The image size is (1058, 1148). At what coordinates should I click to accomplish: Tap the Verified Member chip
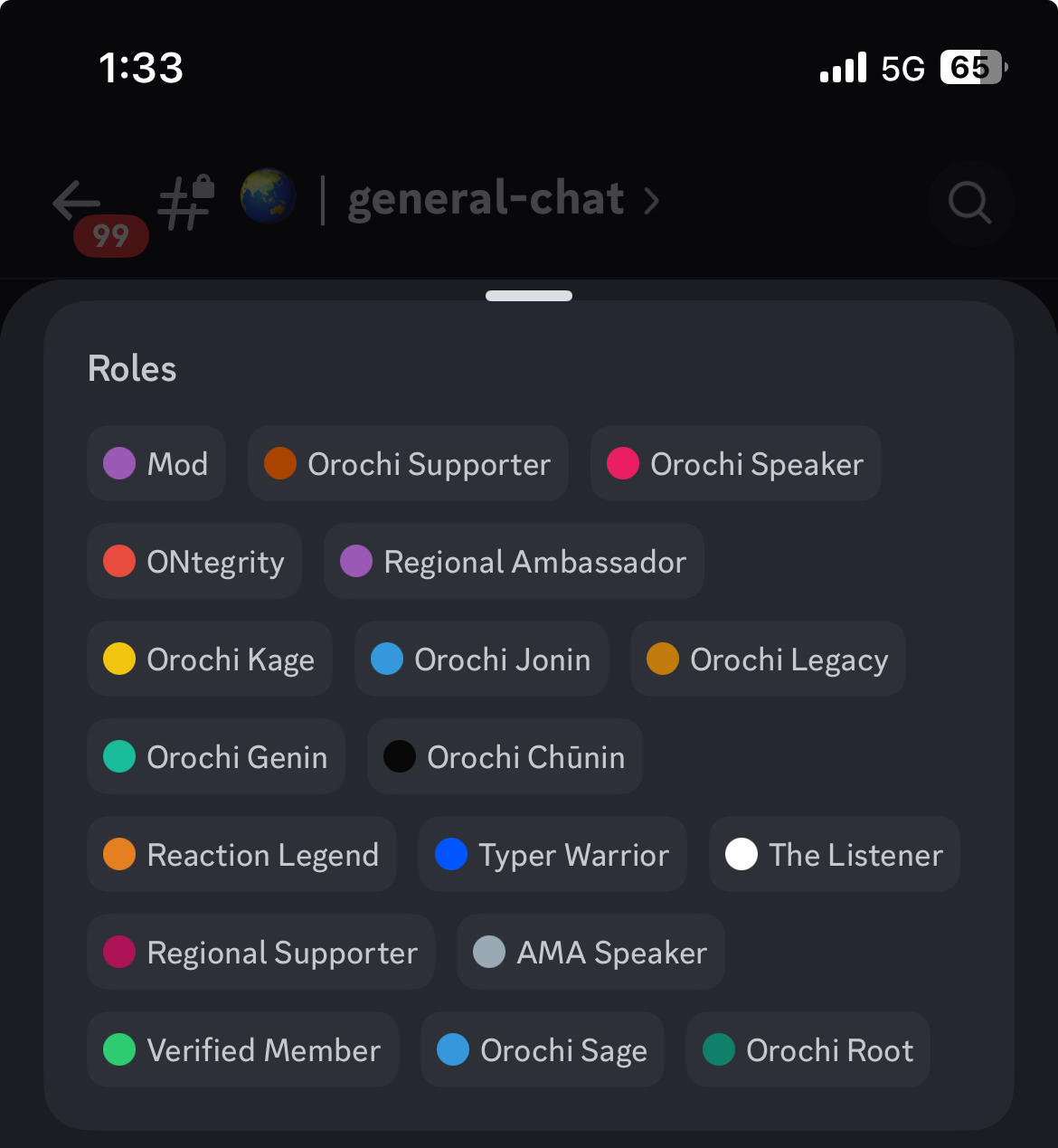tap(242, 1049)
